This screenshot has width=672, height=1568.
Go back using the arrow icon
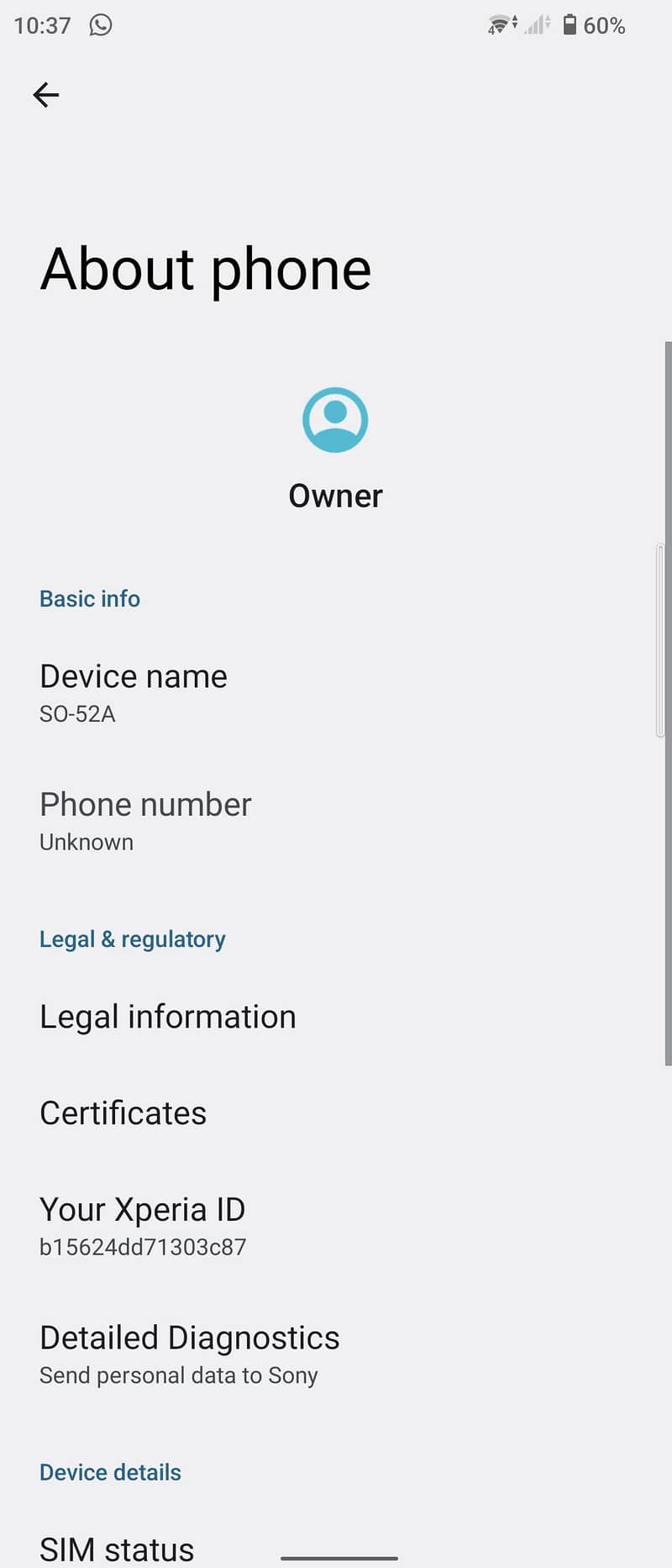click(x=46, y=95)
